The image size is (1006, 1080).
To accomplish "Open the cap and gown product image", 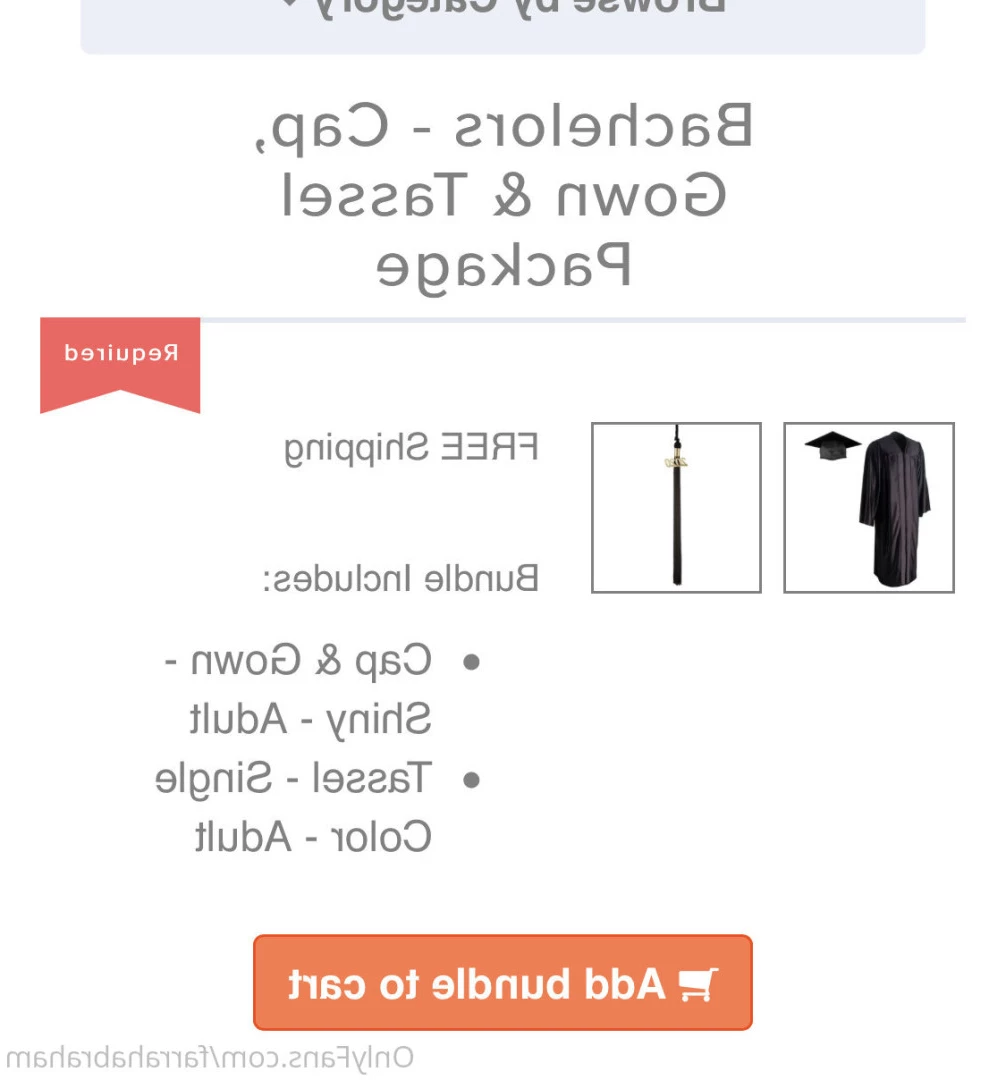I will (x=868, y=508).
